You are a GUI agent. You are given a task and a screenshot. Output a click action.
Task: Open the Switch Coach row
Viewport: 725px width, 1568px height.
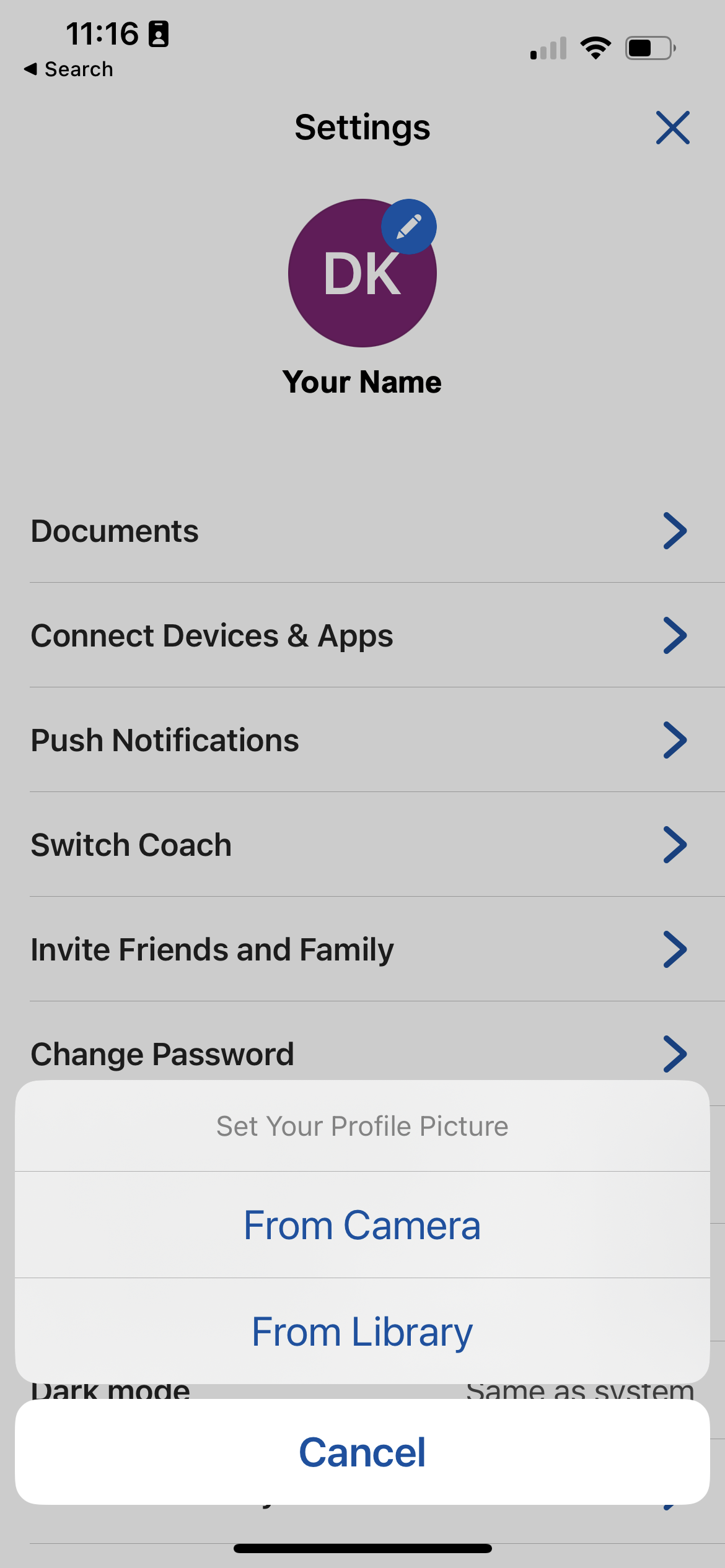pos(362,845)
